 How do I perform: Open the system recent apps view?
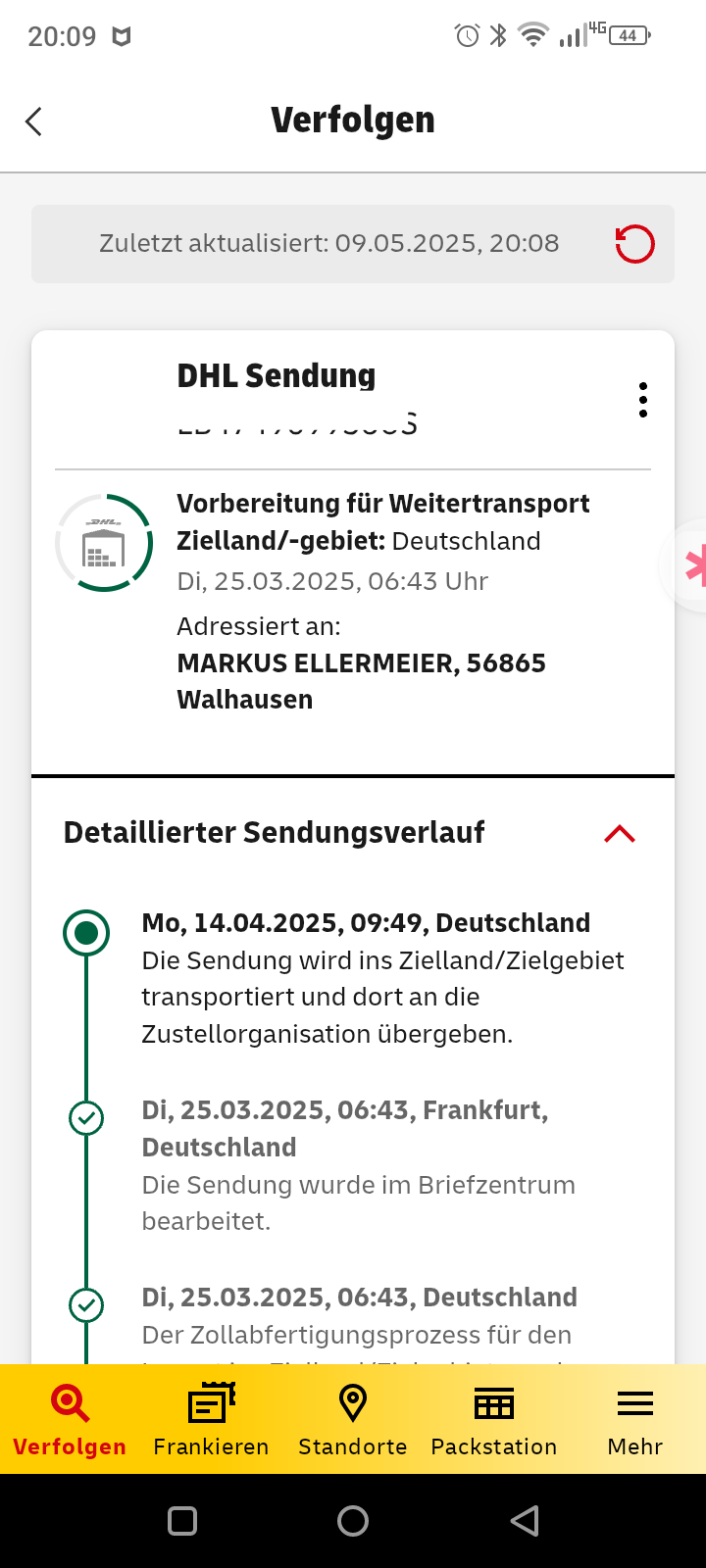coord(182,1521)
